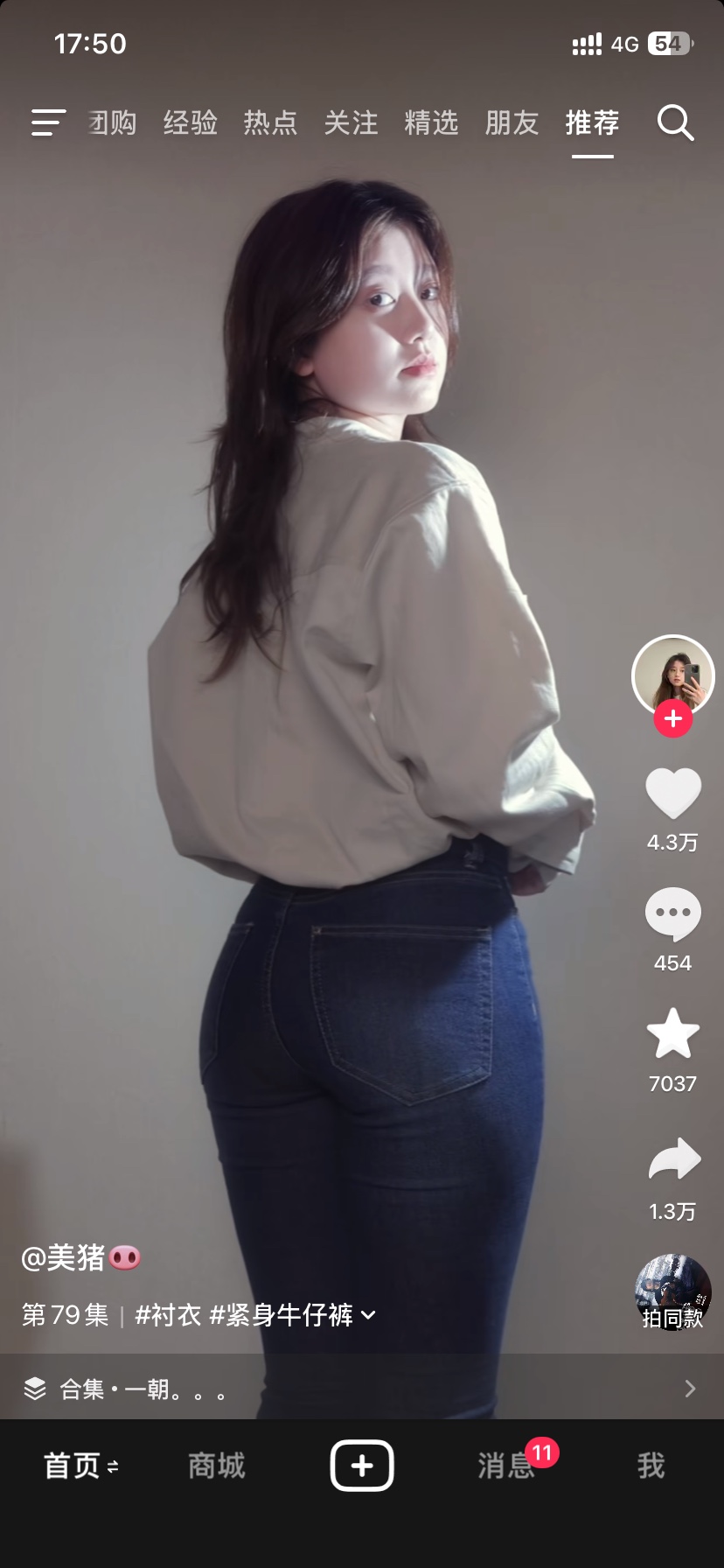Switch to the 热点 tab
The image size is (724, 1568).
pos(270,122)
